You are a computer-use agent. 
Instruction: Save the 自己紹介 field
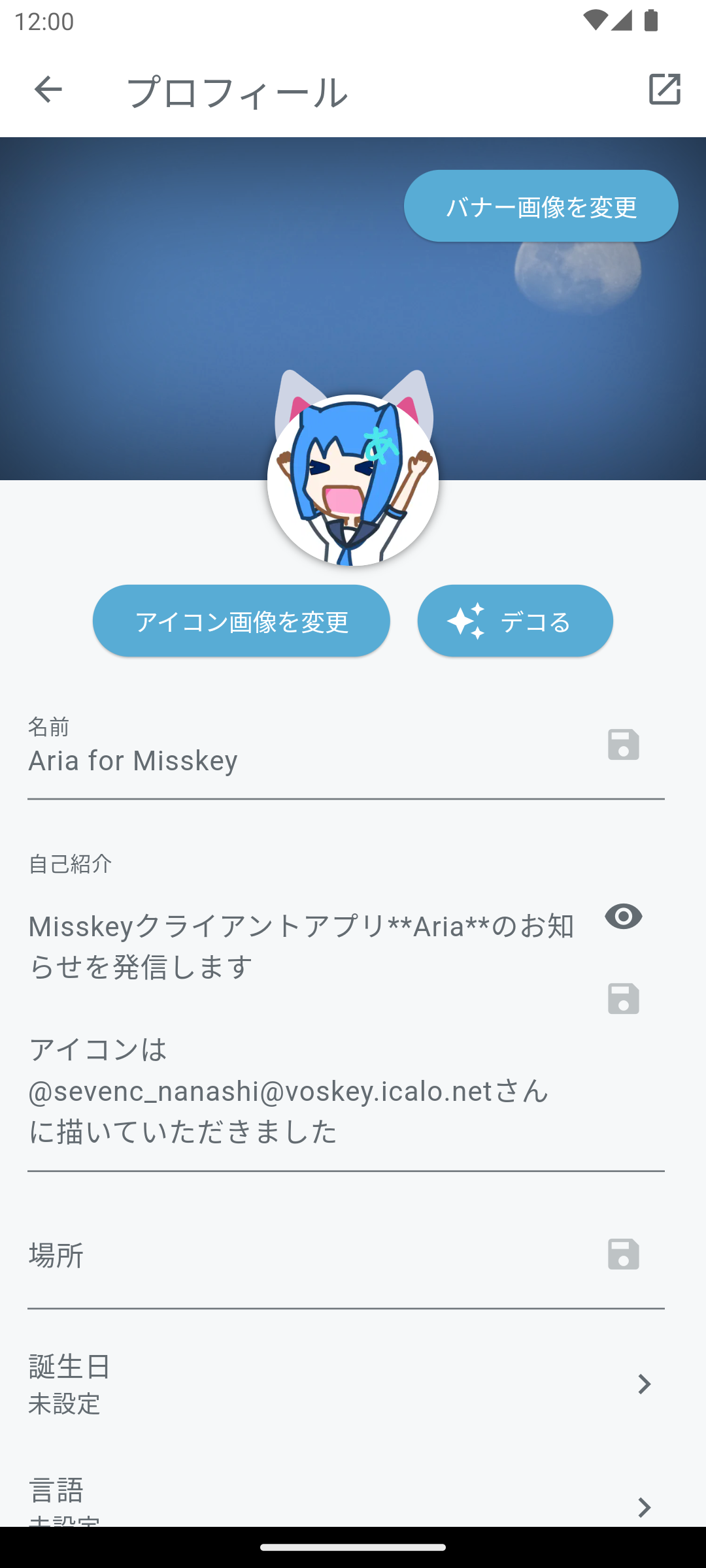coord(623,999)
